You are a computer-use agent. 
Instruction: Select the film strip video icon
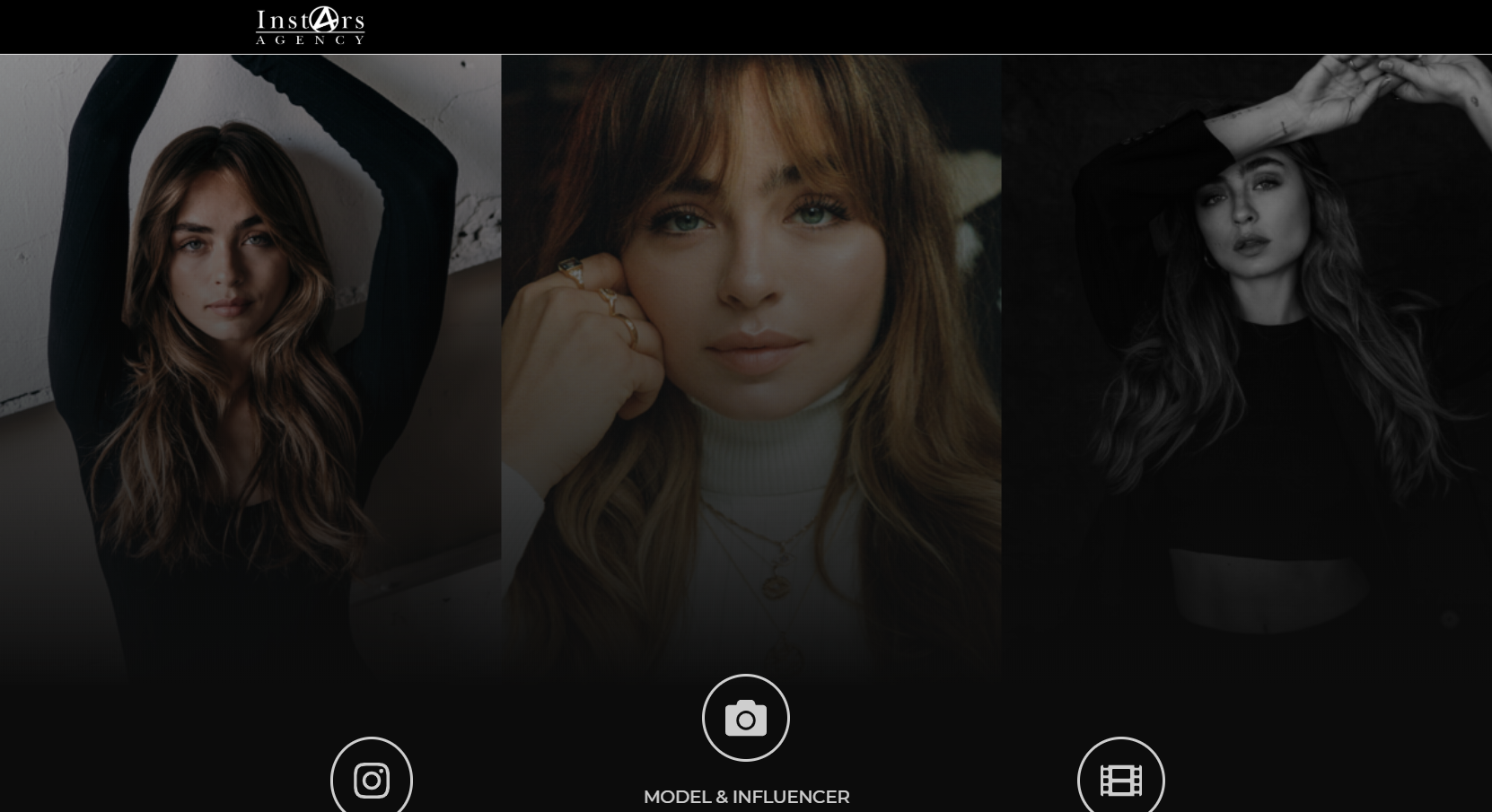coord(1120,779)
